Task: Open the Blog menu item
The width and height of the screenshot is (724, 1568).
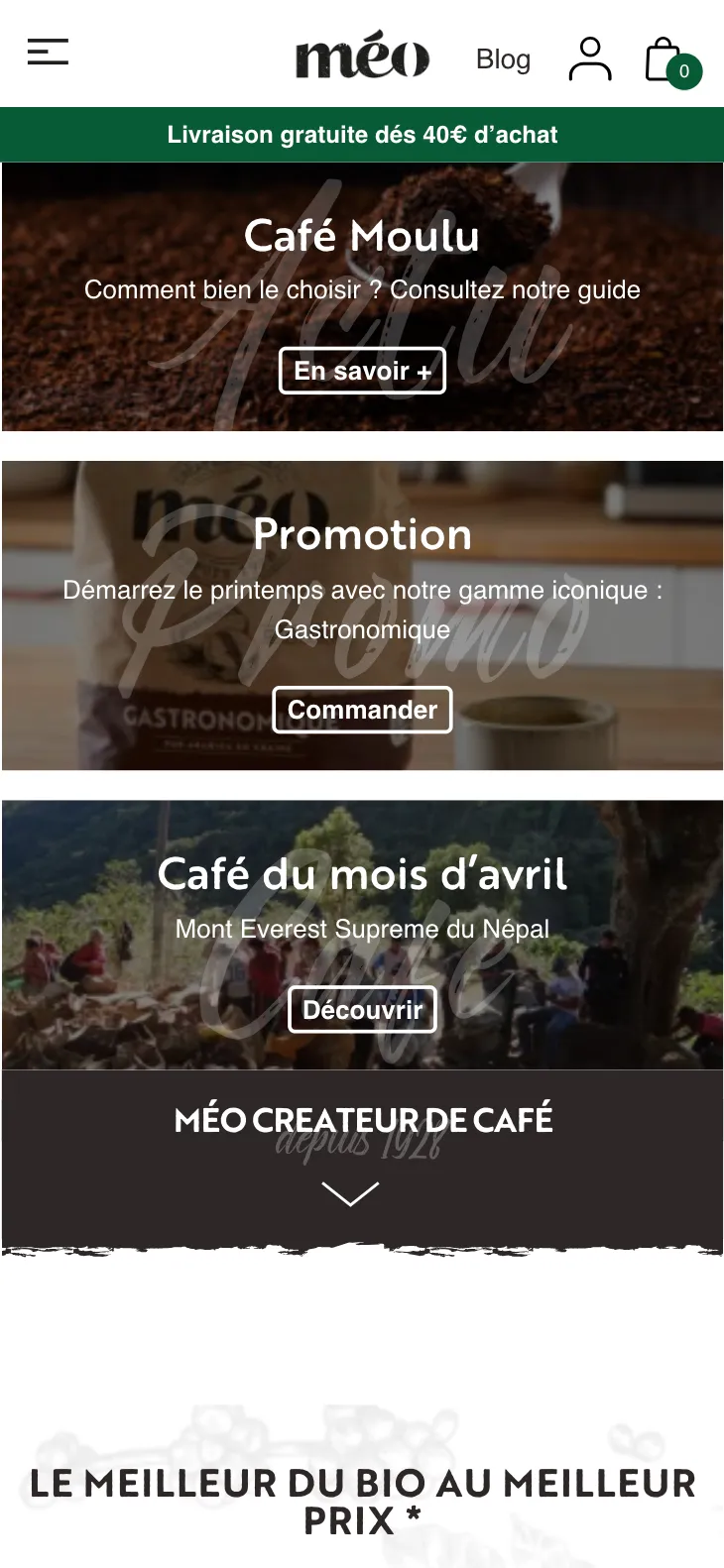Action: click(x=503, y=59)
